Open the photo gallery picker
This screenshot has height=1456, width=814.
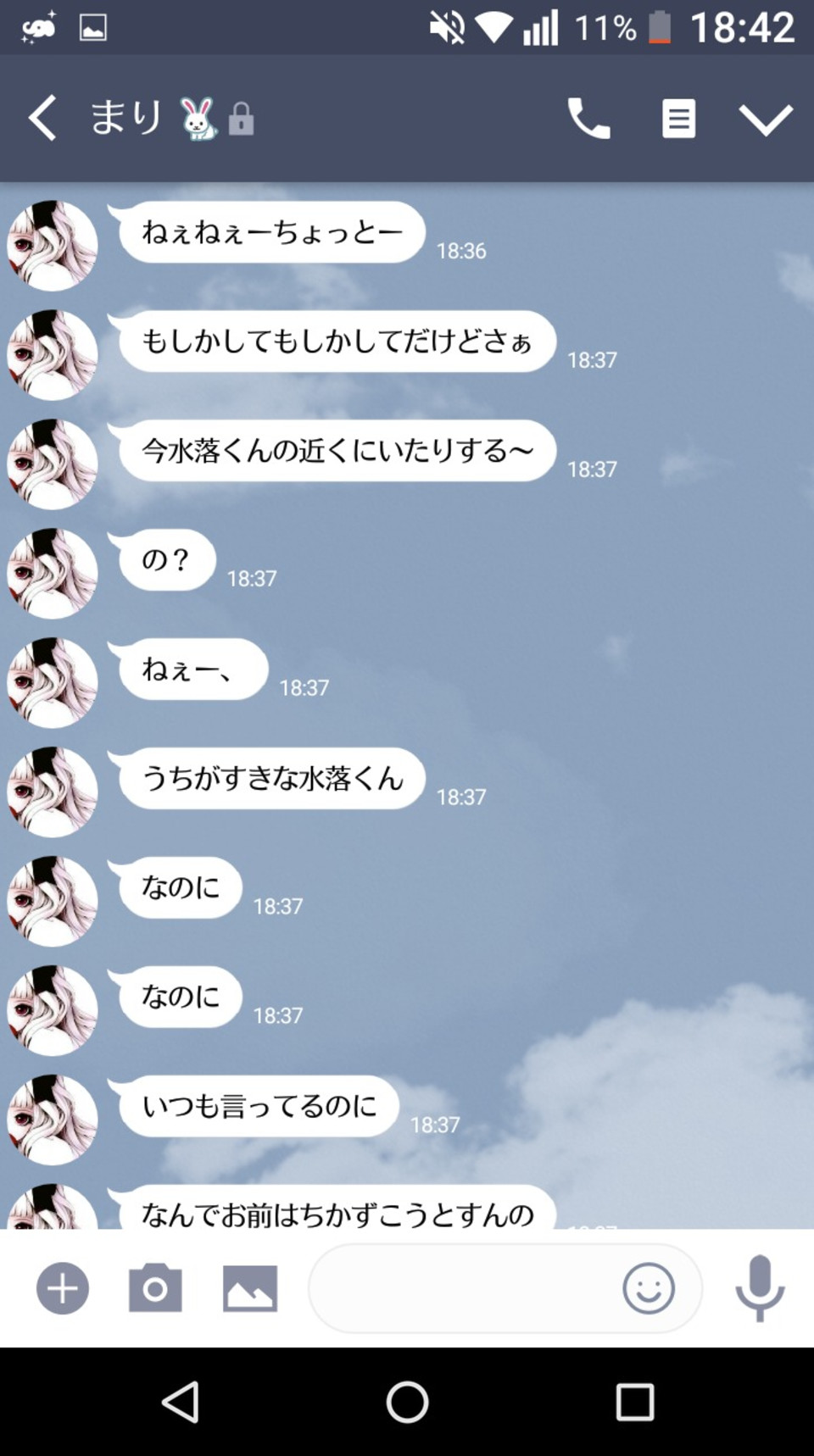(250, 1288)
